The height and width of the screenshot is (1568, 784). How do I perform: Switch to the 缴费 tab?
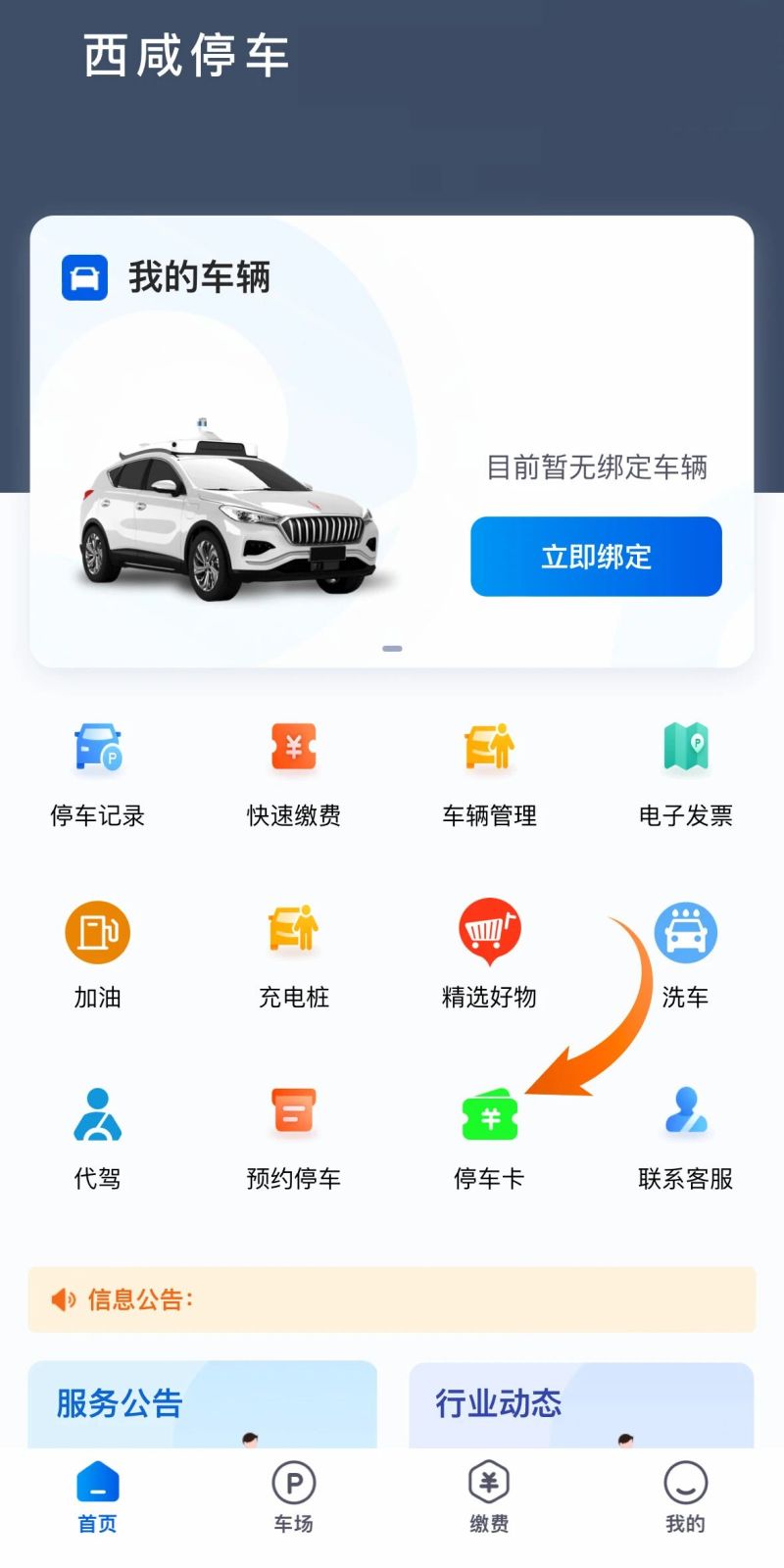tap(489, 1497)
